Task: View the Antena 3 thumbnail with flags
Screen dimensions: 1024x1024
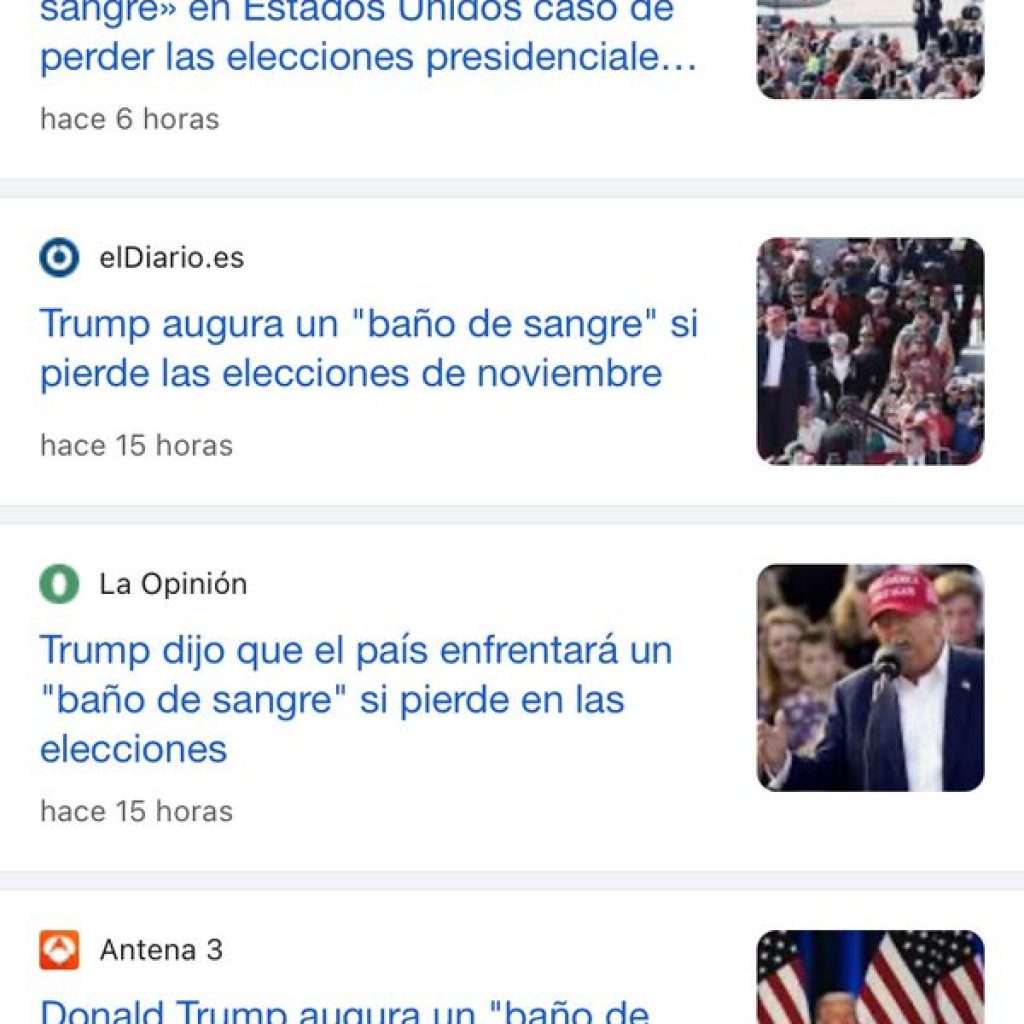Action: [870, 978]
